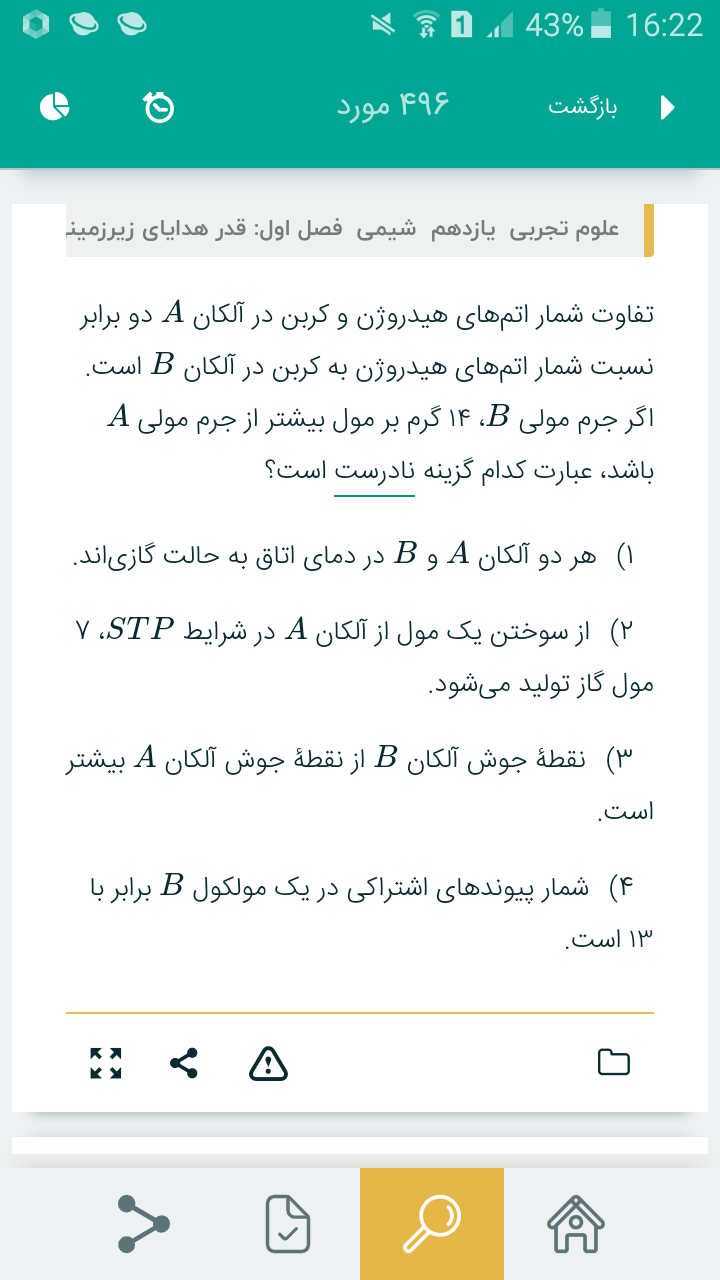720x1280 pixels.
Task: Report a problem with this question
Action: click(268, 1063)
